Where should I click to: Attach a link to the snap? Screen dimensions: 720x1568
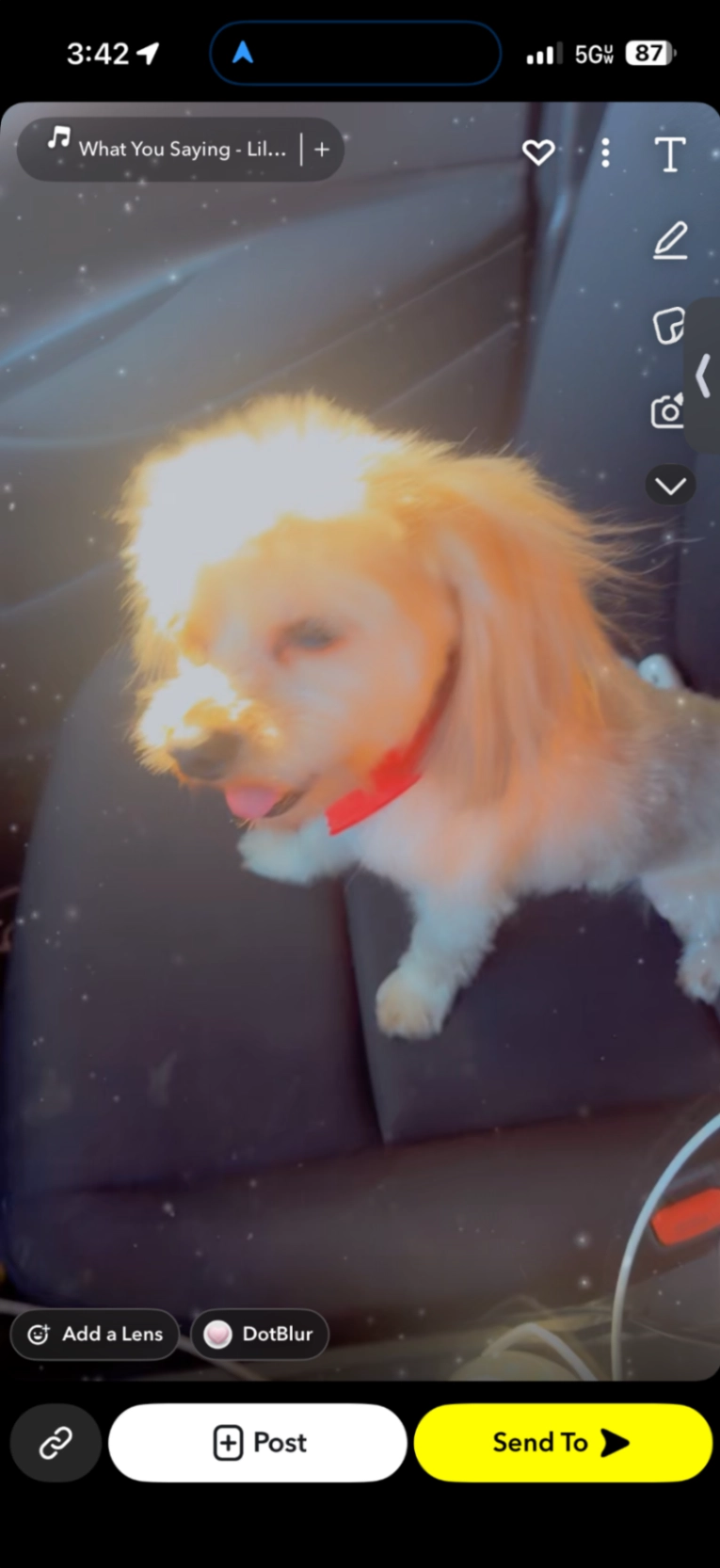(56, 1442)
